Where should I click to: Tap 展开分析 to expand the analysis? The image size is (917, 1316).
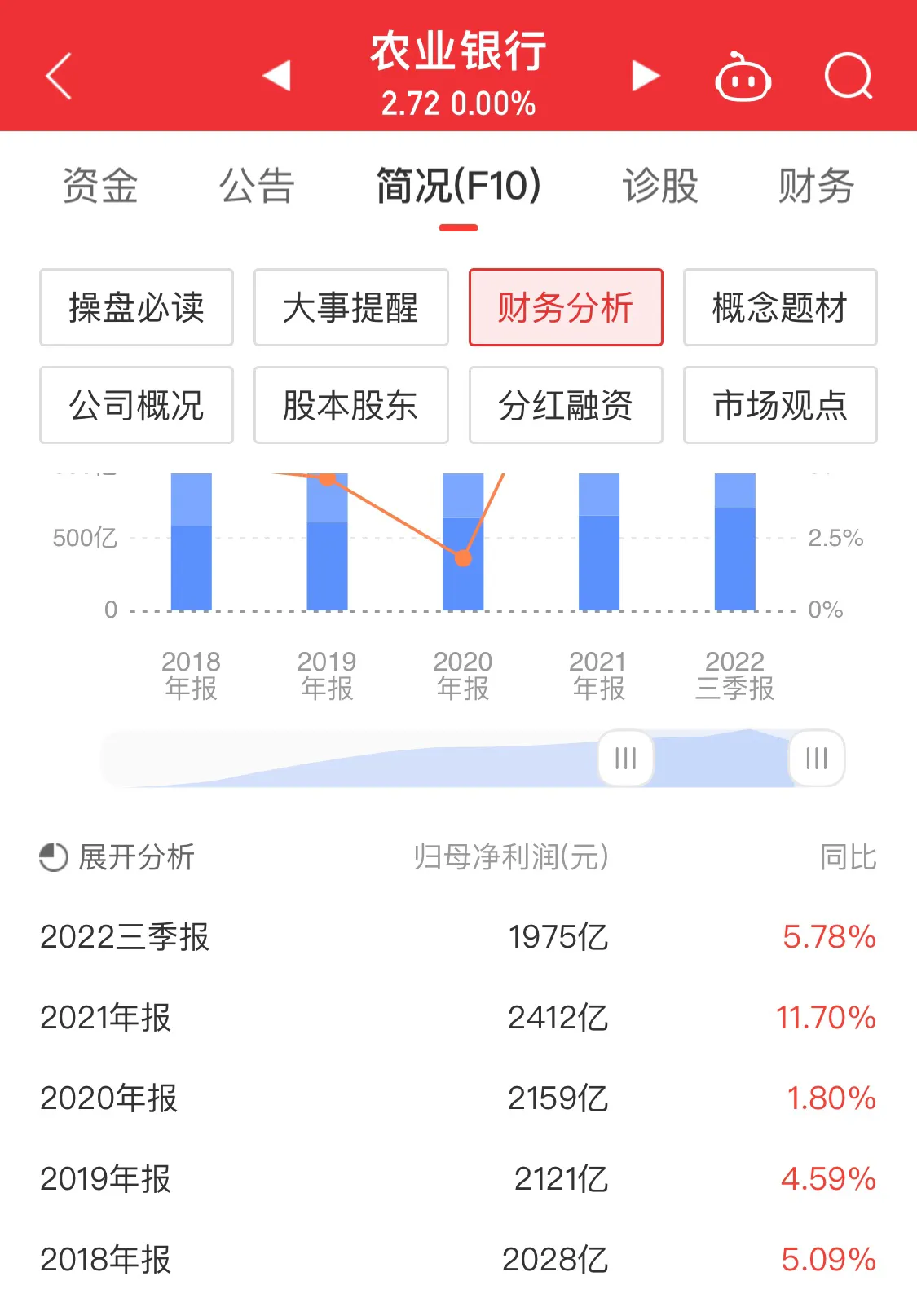coord(118,857)
